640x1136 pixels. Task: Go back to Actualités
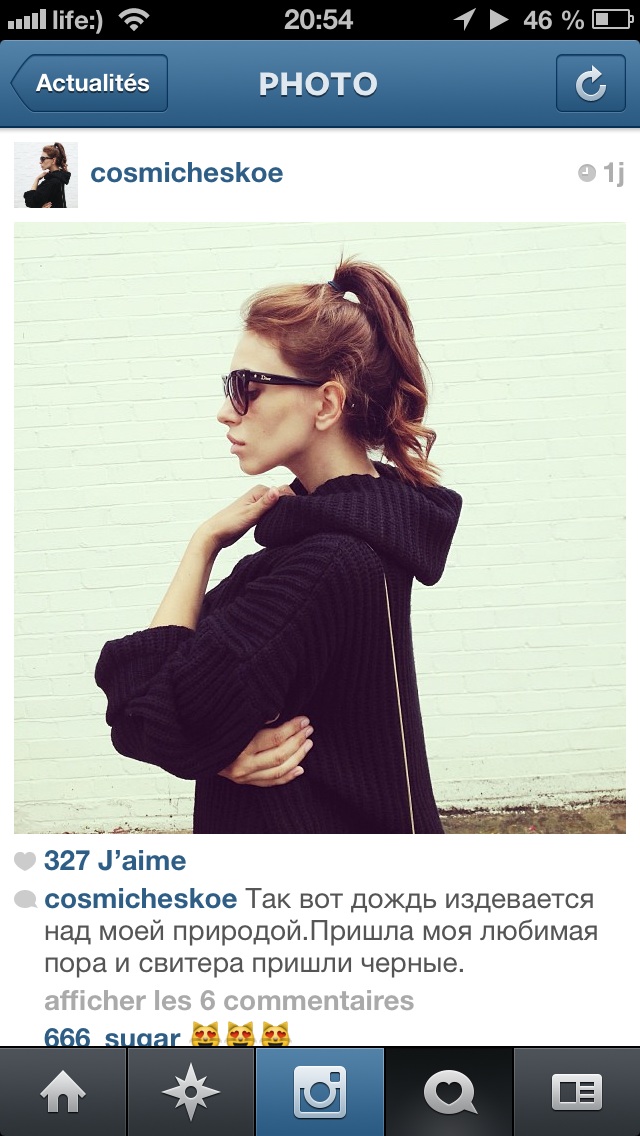point(89,83)
